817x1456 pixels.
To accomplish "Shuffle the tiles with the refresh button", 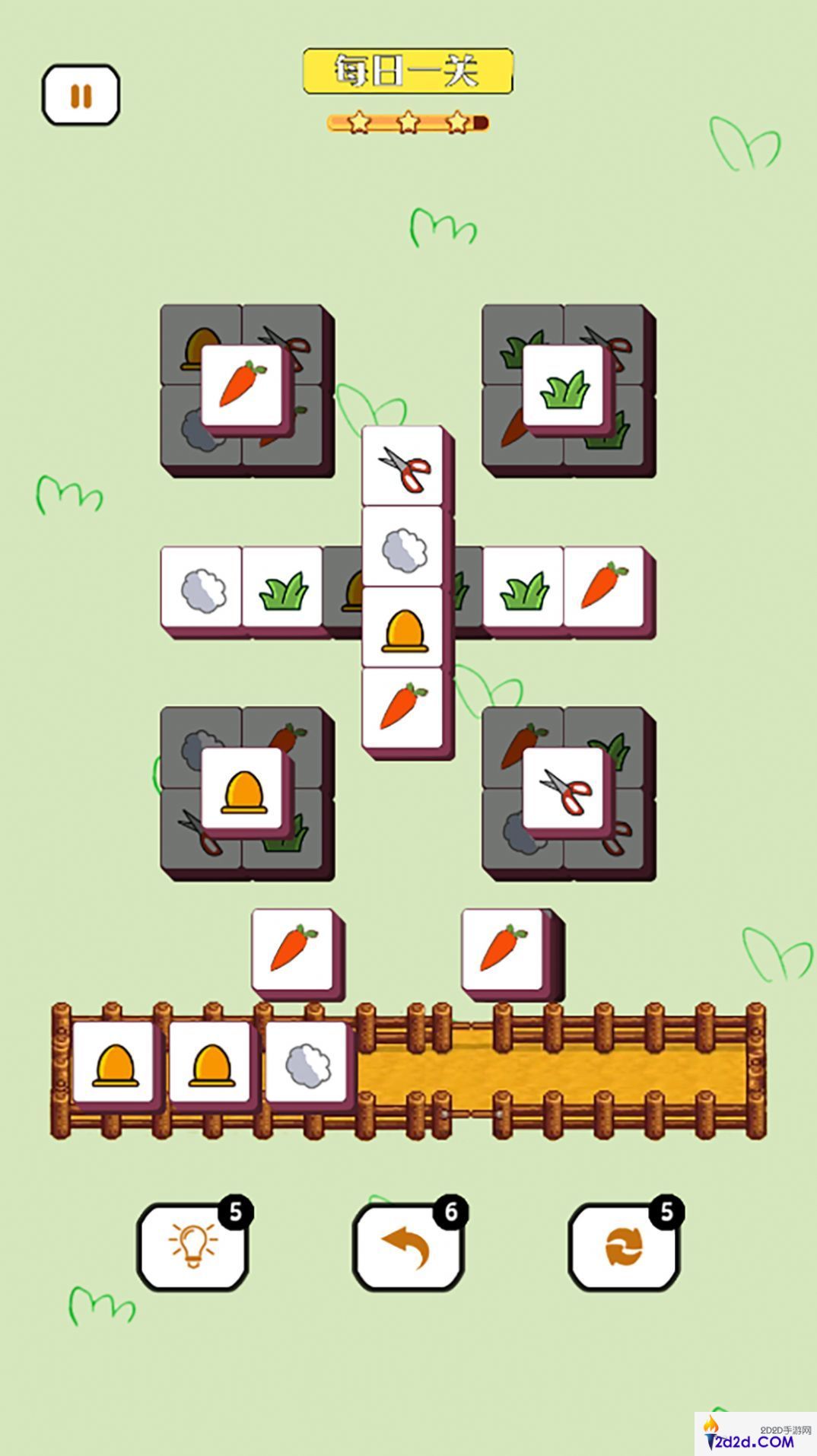I will [x=624, y=1246].
